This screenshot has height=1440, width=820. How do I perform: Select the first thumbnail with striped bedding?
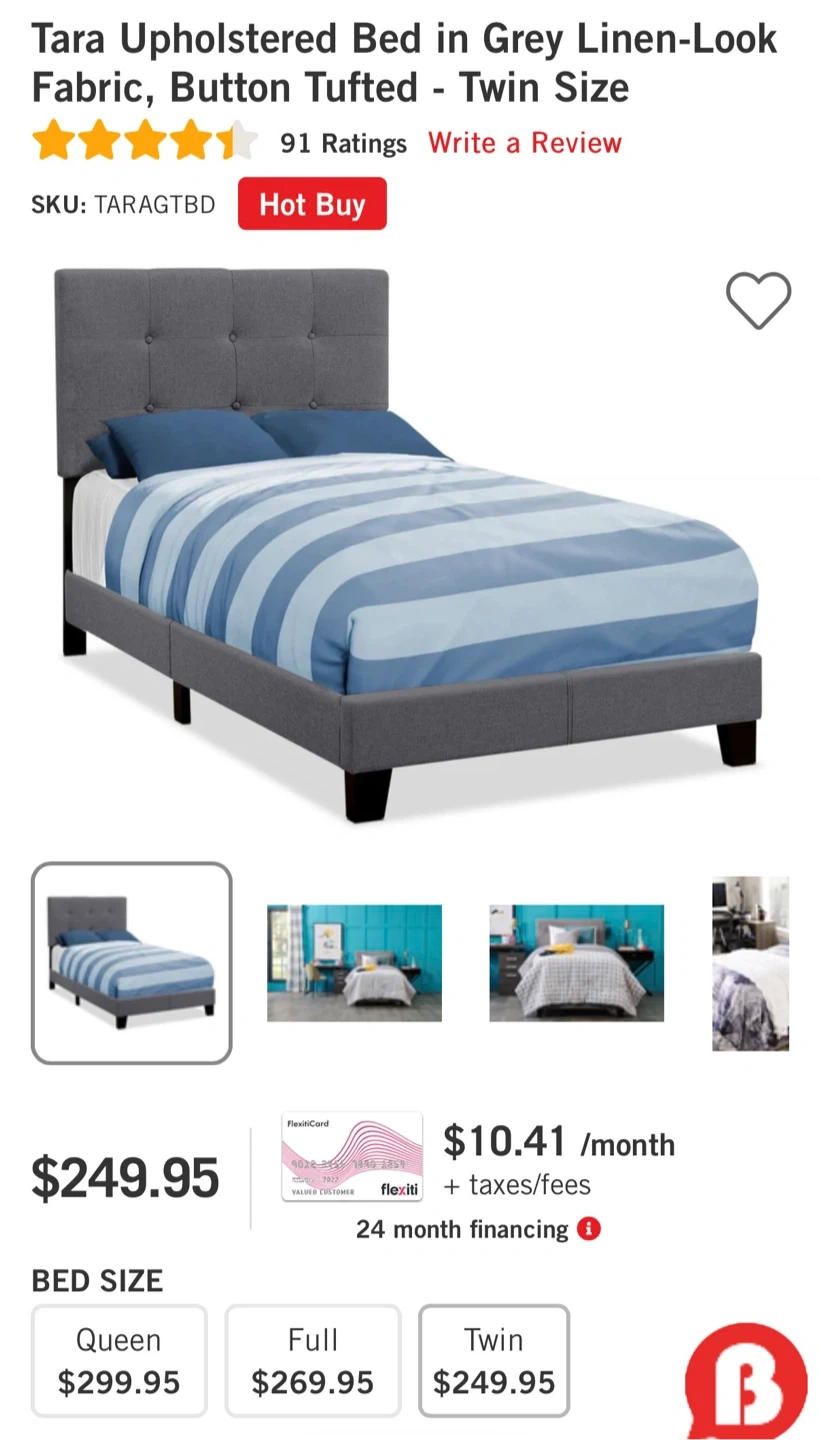pos(132,963)
